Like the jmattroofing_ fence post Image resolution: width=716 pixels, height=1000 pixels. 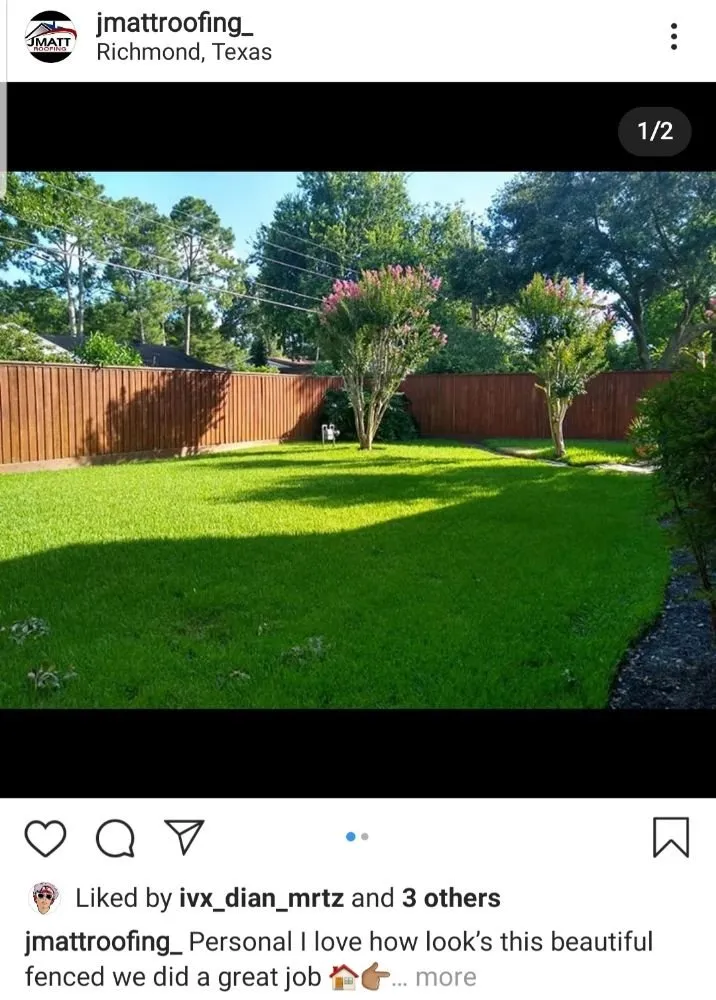pos(45,838)
